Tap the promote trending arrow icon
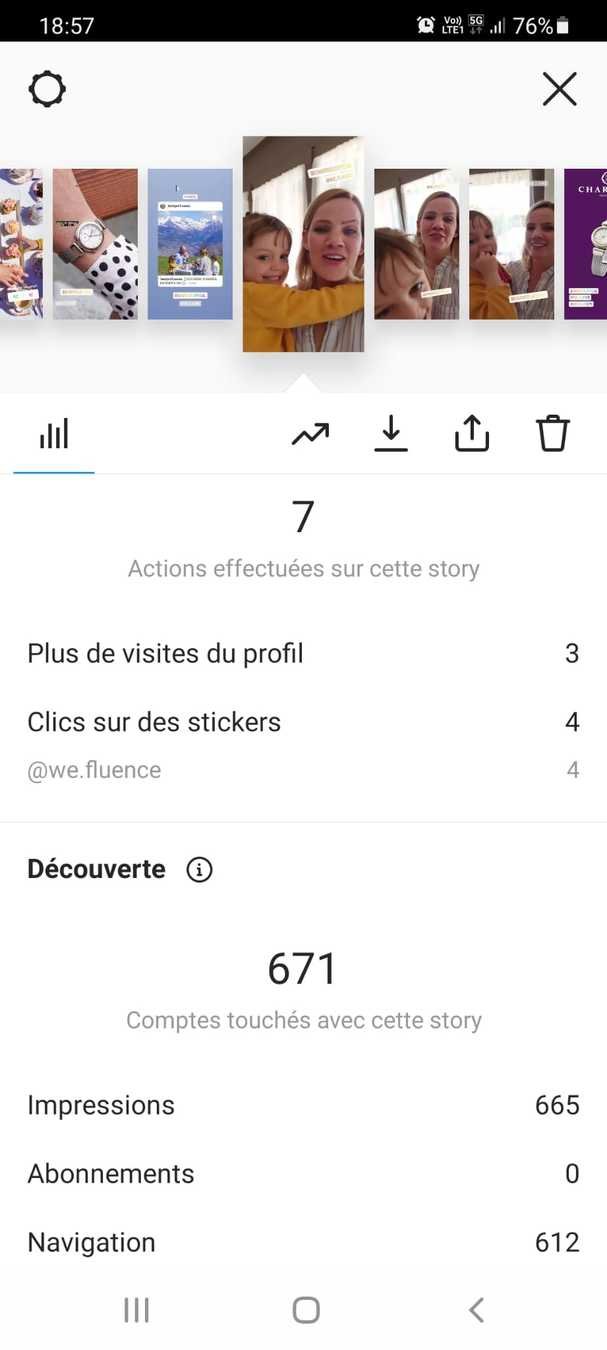Image resolution: width=607 pixels, height=1350 pixels. (310, 434)
